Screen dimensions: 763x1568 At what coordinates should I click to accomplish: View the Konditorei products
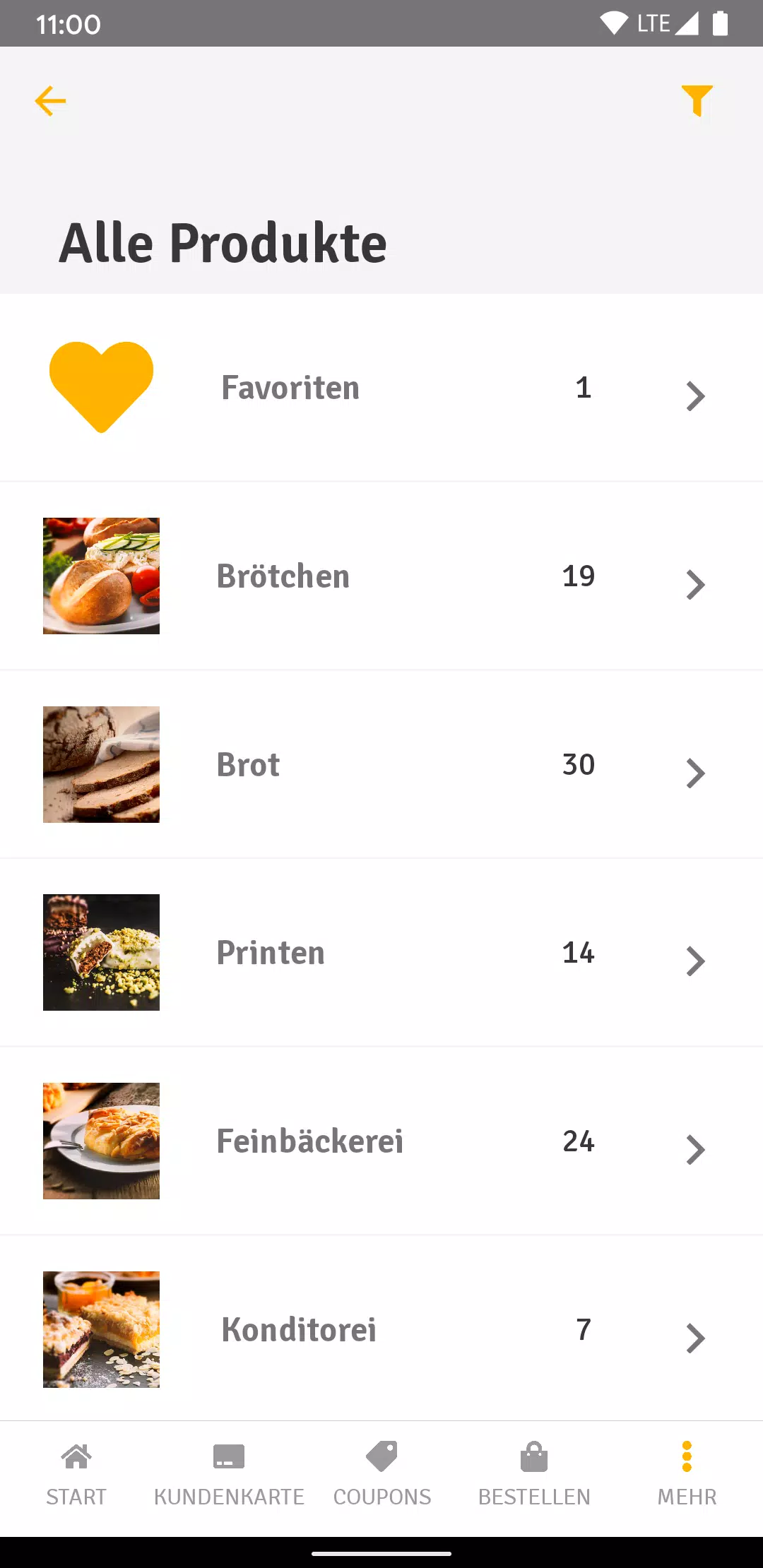pos(381,1329)
